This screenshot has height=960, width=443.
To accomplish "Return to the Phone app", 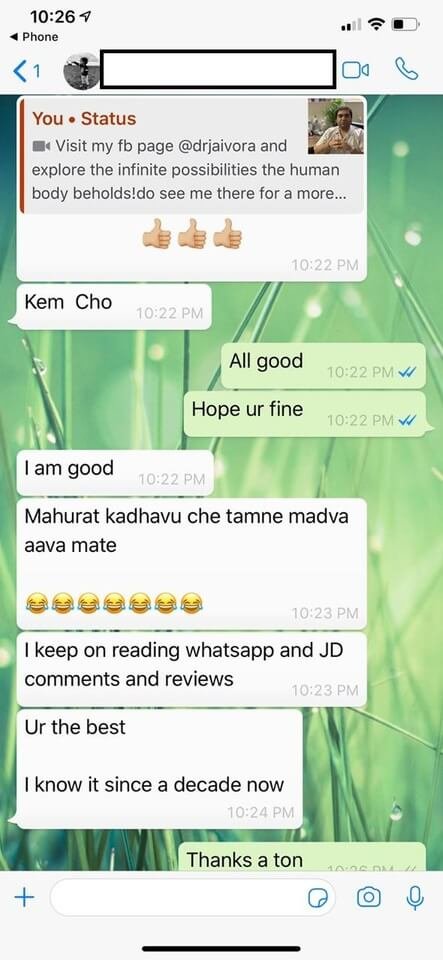I will (x=34, y=37).
